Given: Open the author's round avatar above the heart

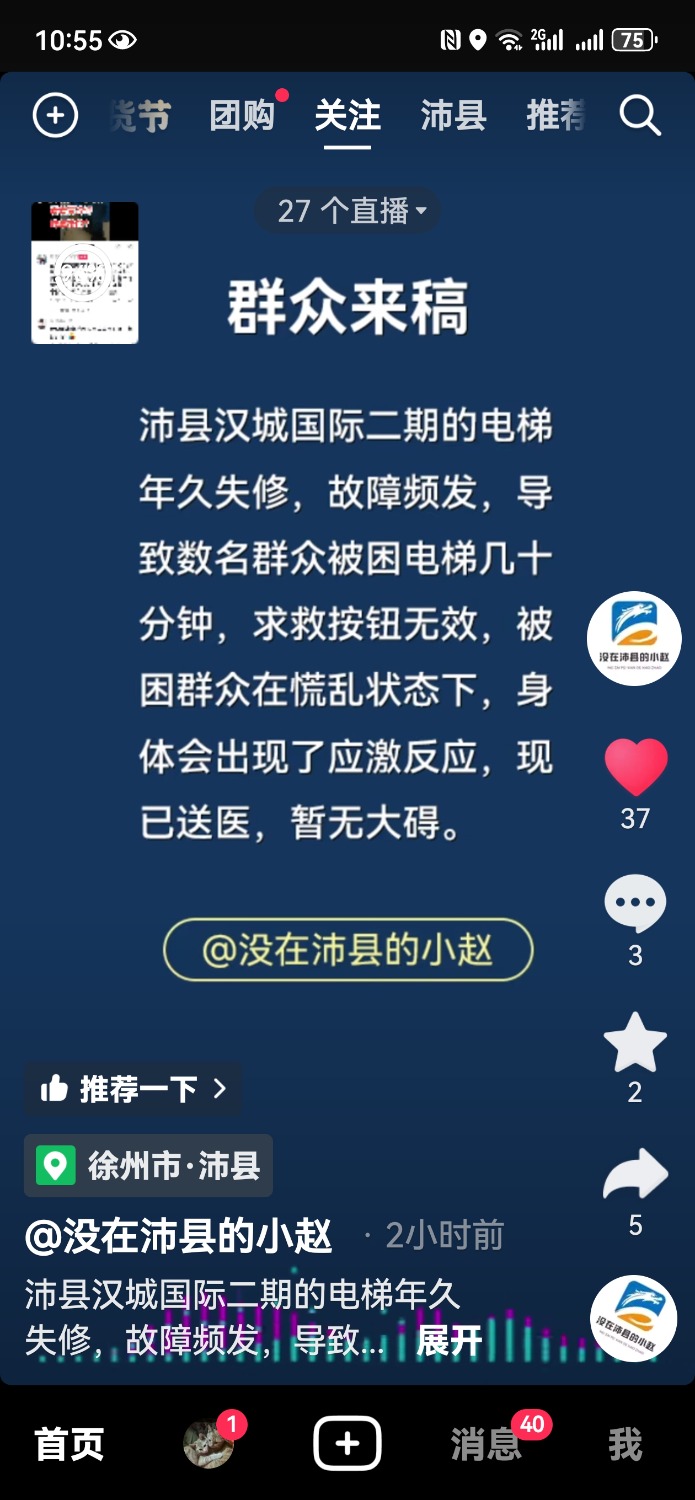Looking at the screenshot, I should pos(634,639).
